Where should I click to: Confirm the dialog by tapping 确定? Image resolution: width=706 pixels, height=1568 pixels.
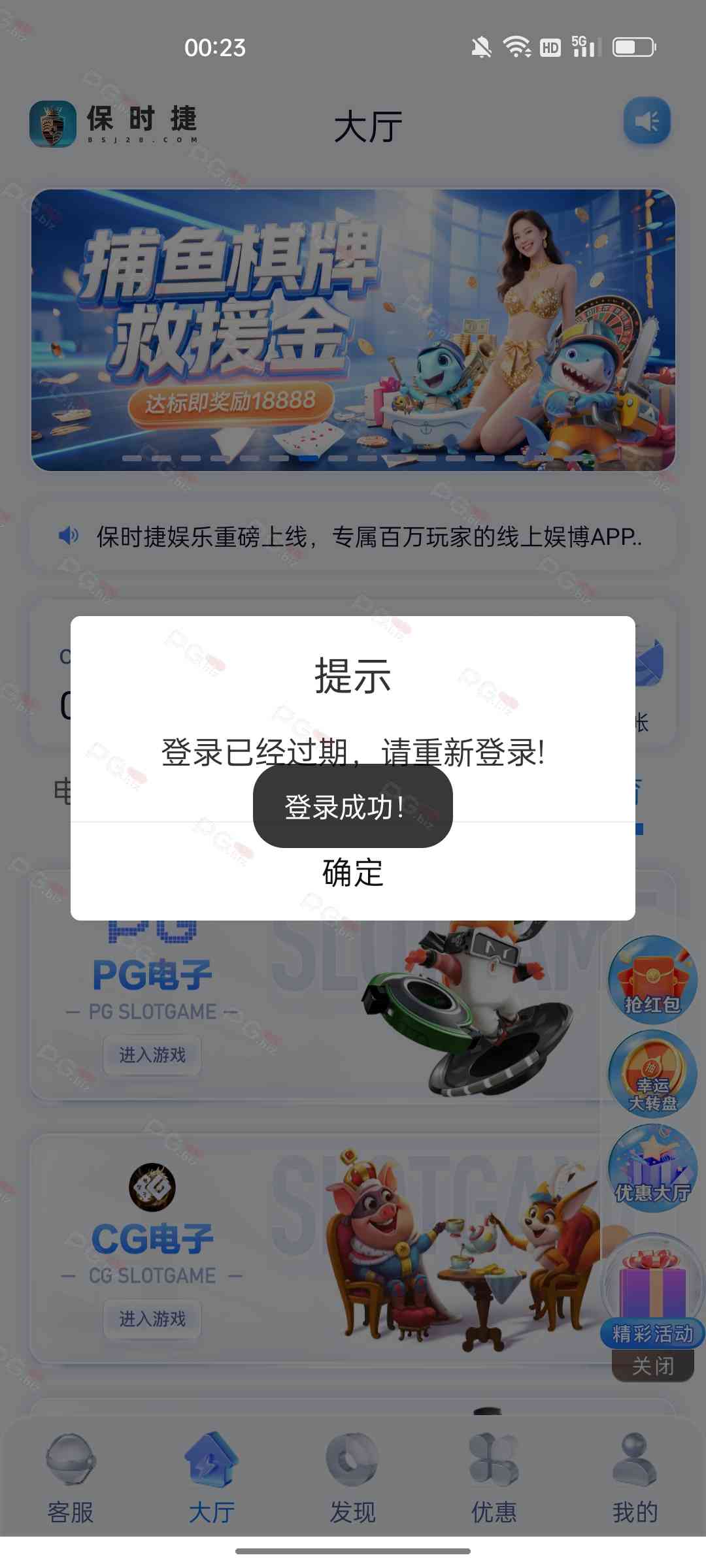tap(353, 873)
